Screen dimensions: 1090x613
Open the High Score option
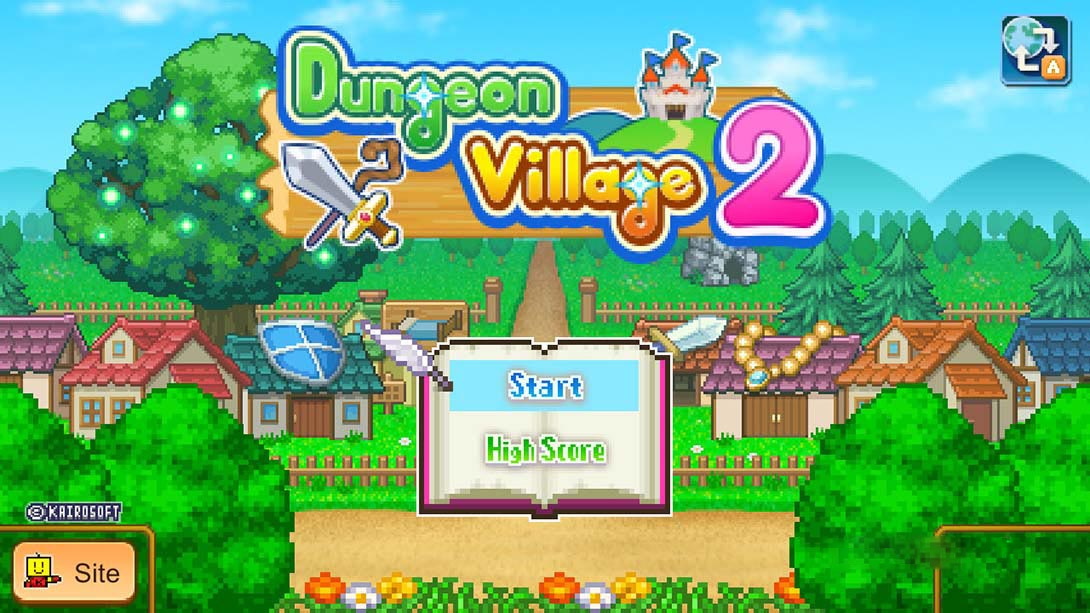click(545, 449)
